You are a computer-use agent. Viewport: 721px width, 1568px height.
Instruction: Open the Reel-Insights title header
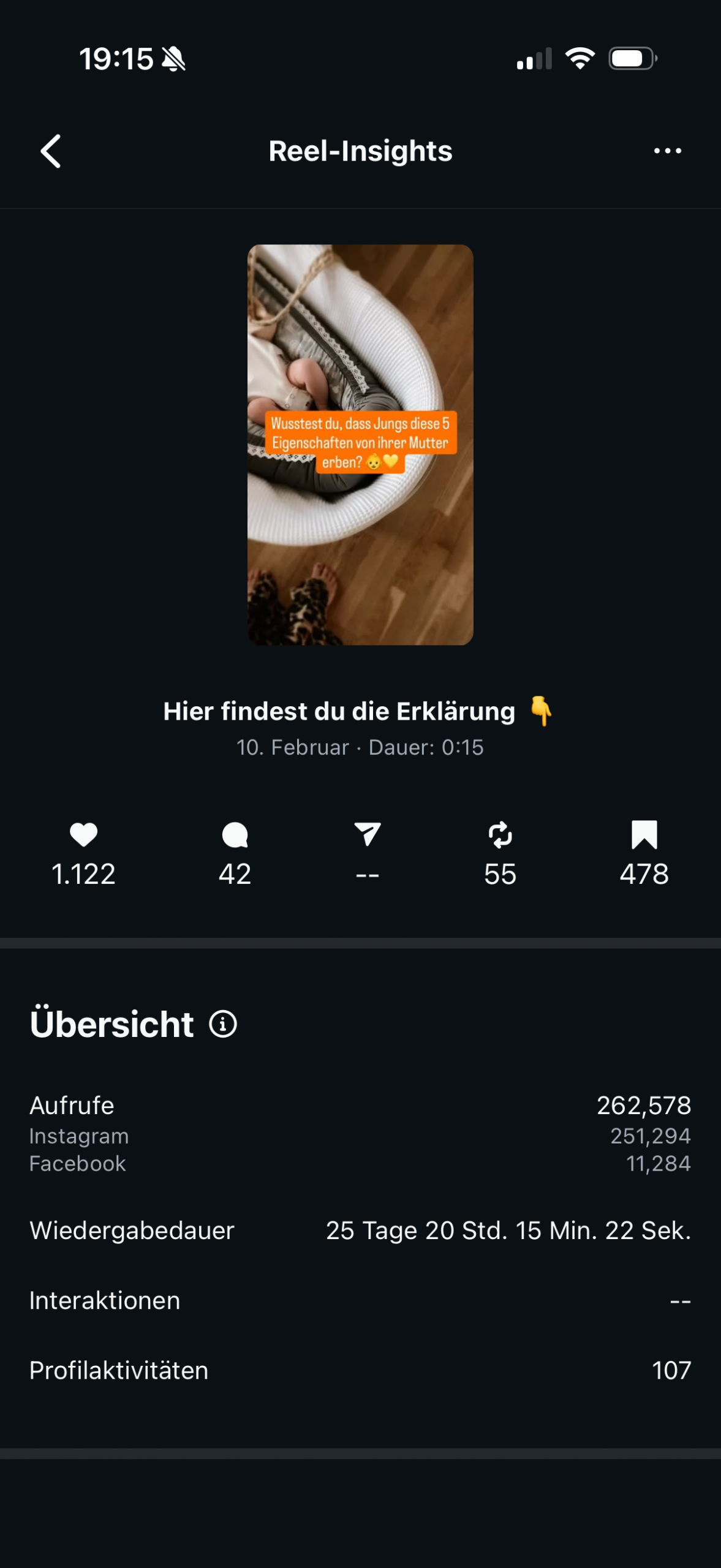point(360,151)
